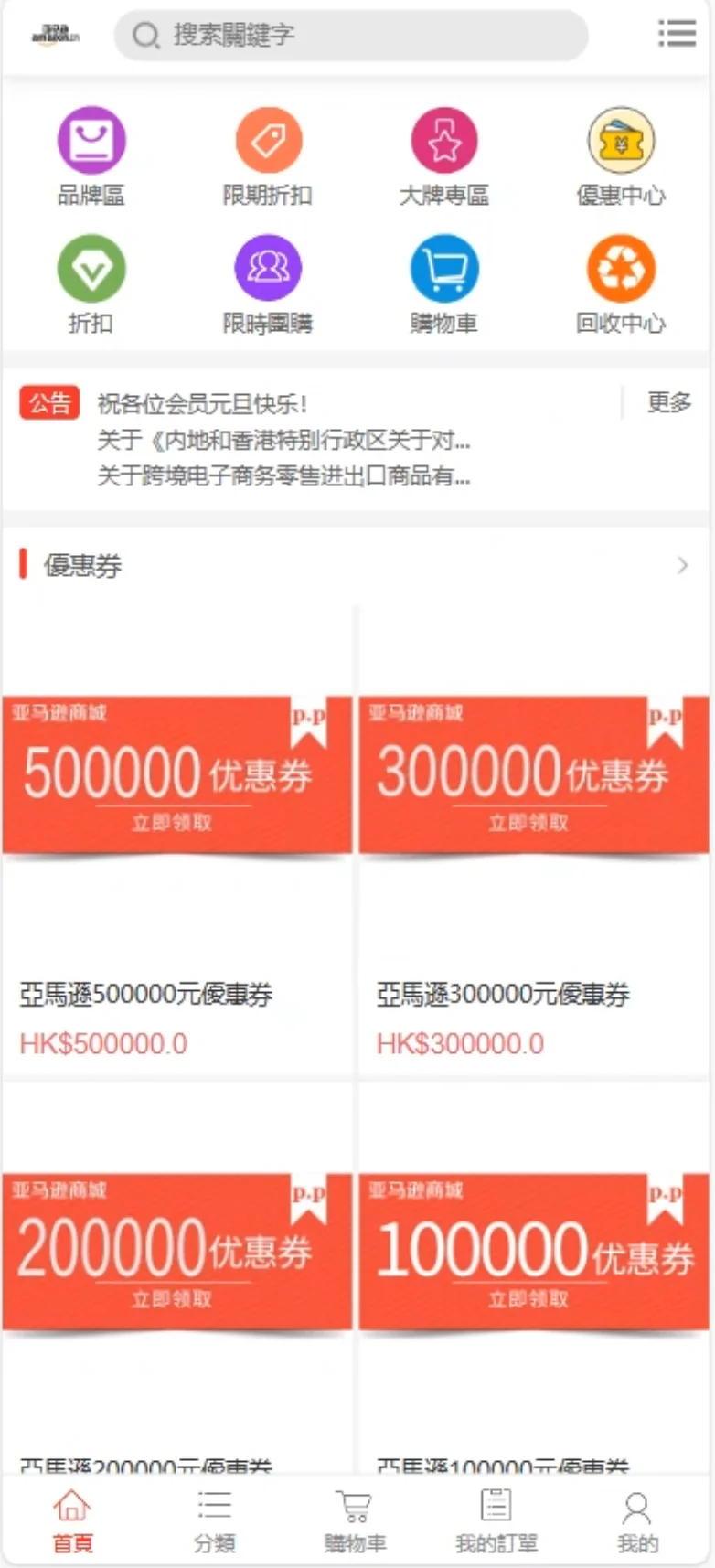Viewport: 715px width, 1568px height.
Task: Read the 祝各位会员元旦快乐 announcement
Action: coord(202,403)
